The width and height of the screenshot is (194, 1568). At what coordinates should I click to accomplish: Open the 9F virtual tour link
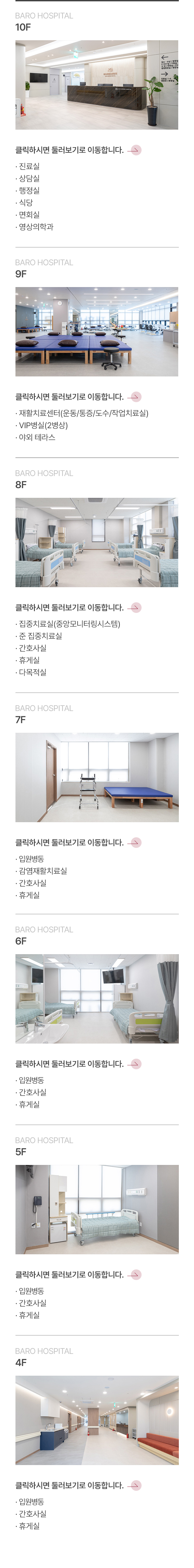tap(78, 397)
